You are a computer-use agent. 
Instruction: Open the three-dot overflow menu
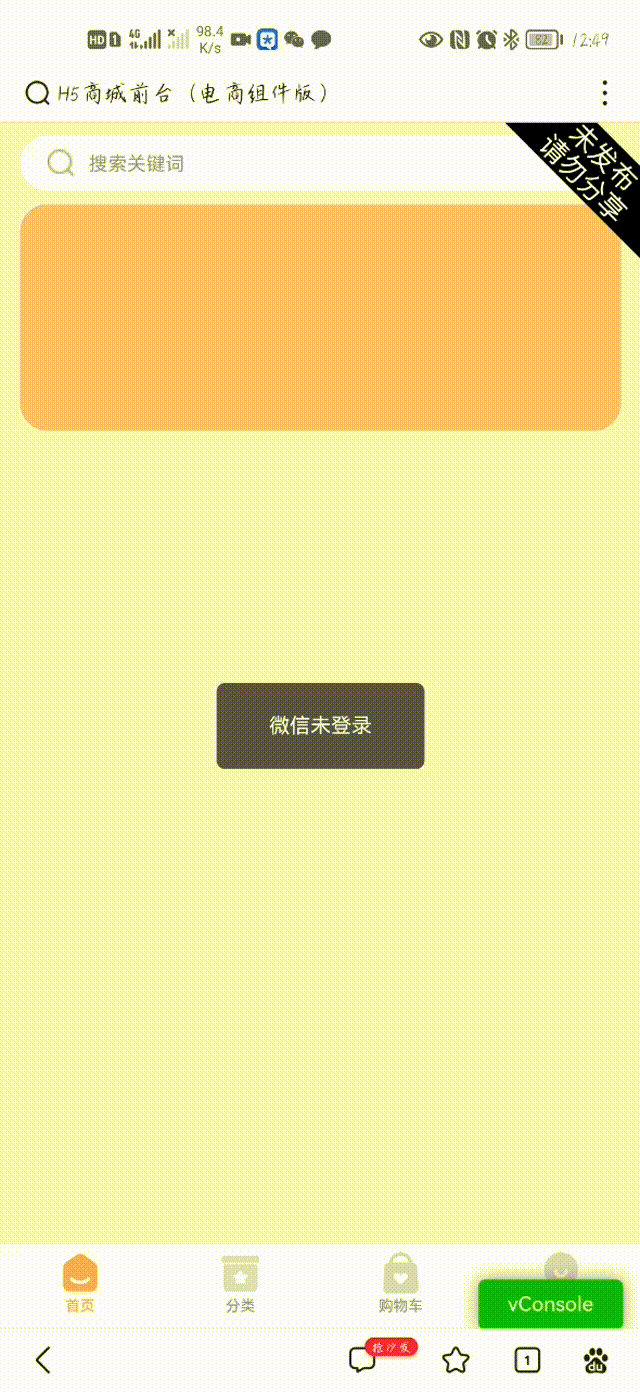click(x=604, y=94)
